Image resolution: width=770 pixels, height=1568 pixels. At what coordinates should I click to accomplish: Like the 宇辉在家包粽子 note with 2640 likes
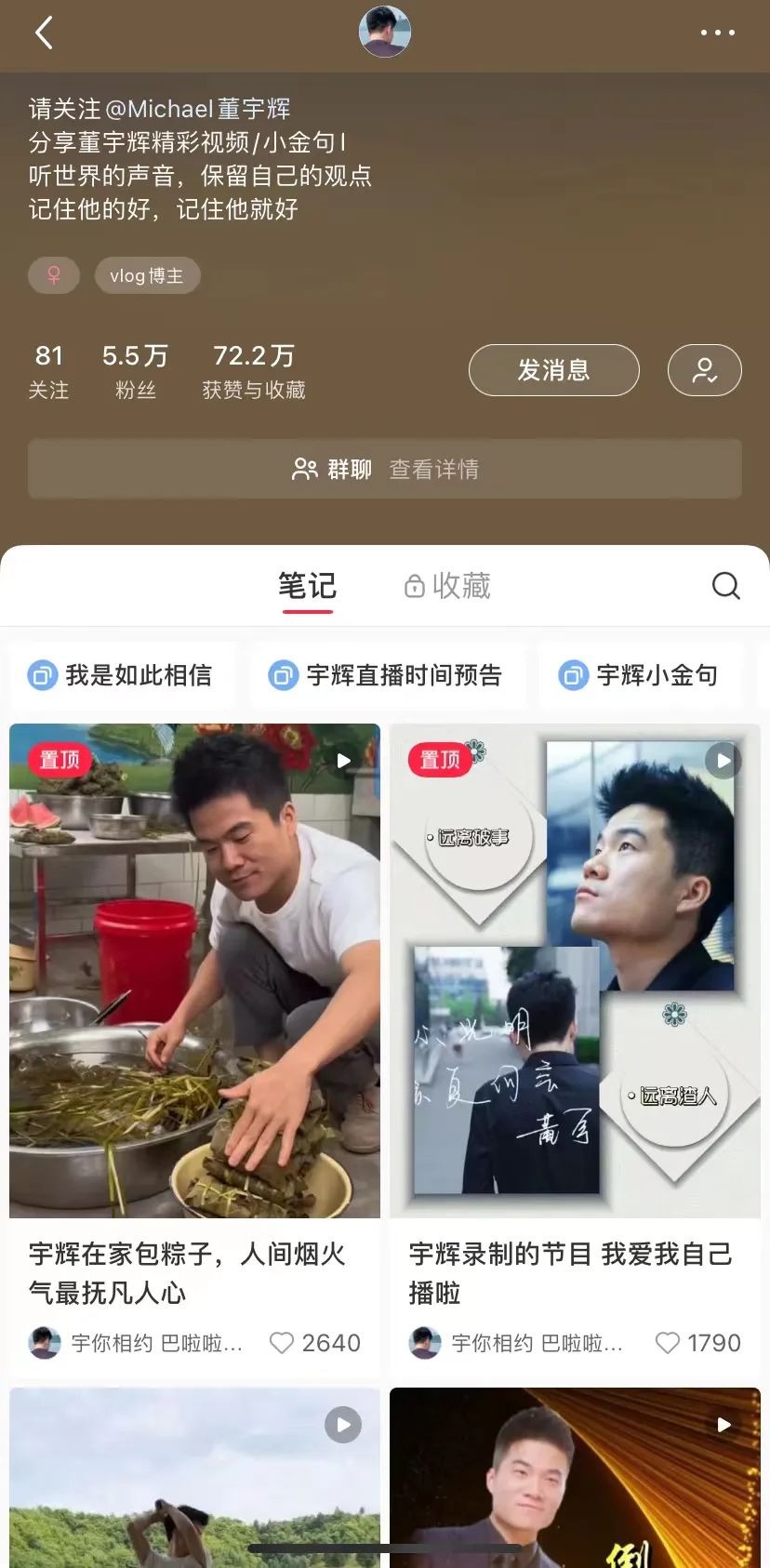tap(282, 1343)
